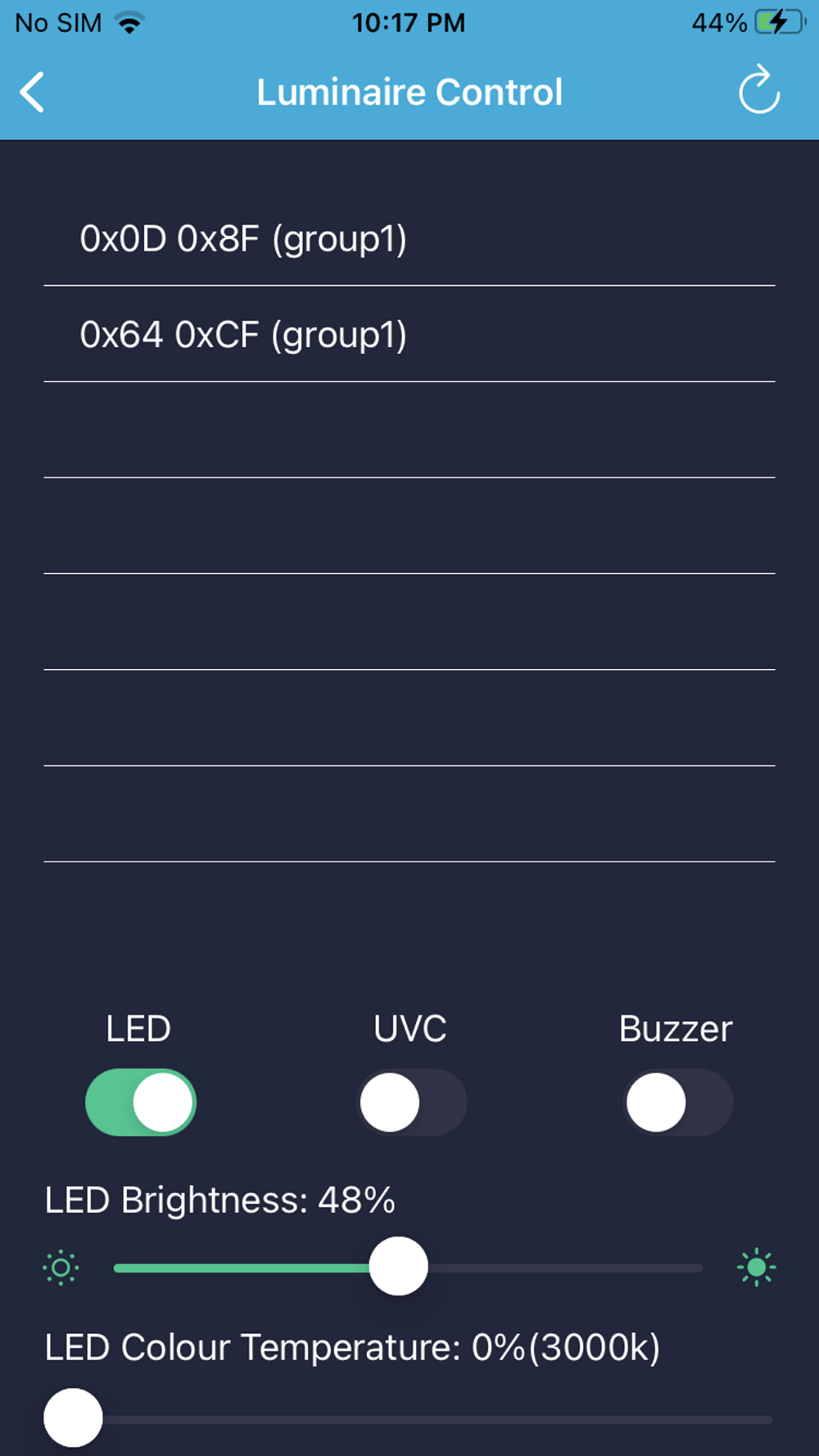Tap the LED Brightness slider track

click(408, 1268)
